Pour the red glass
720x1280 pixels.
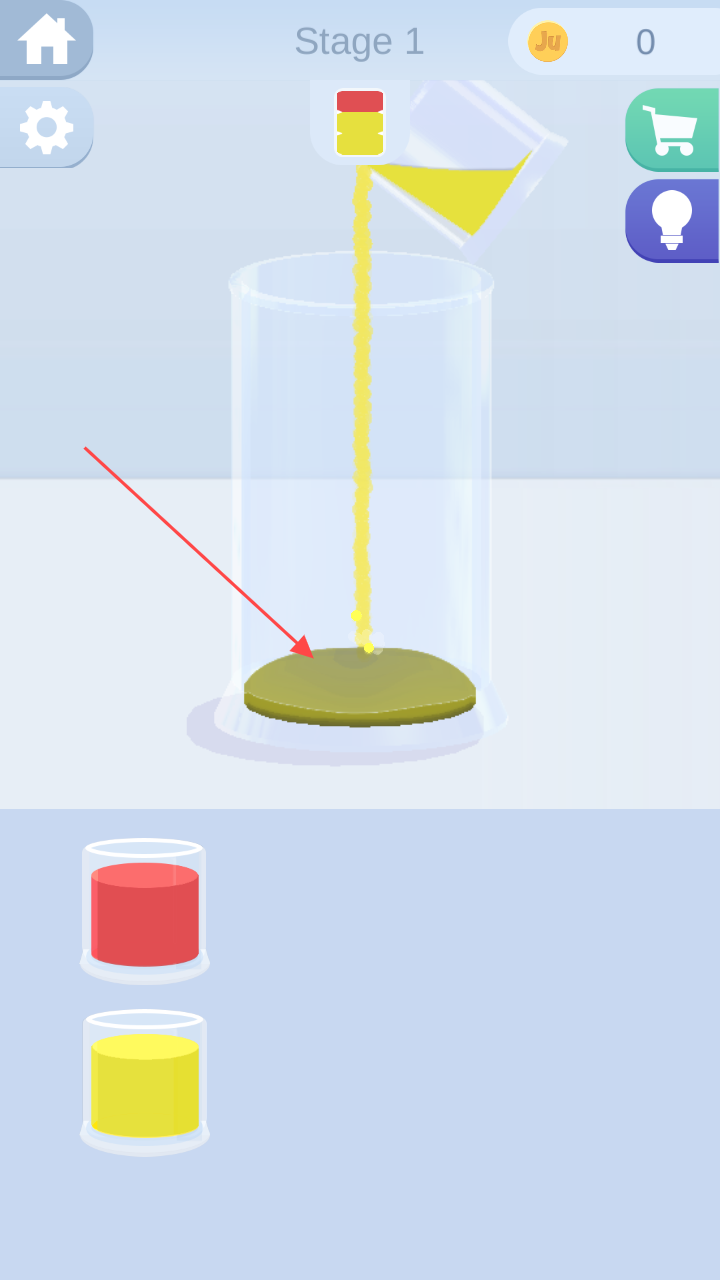[x=145, y=912]
